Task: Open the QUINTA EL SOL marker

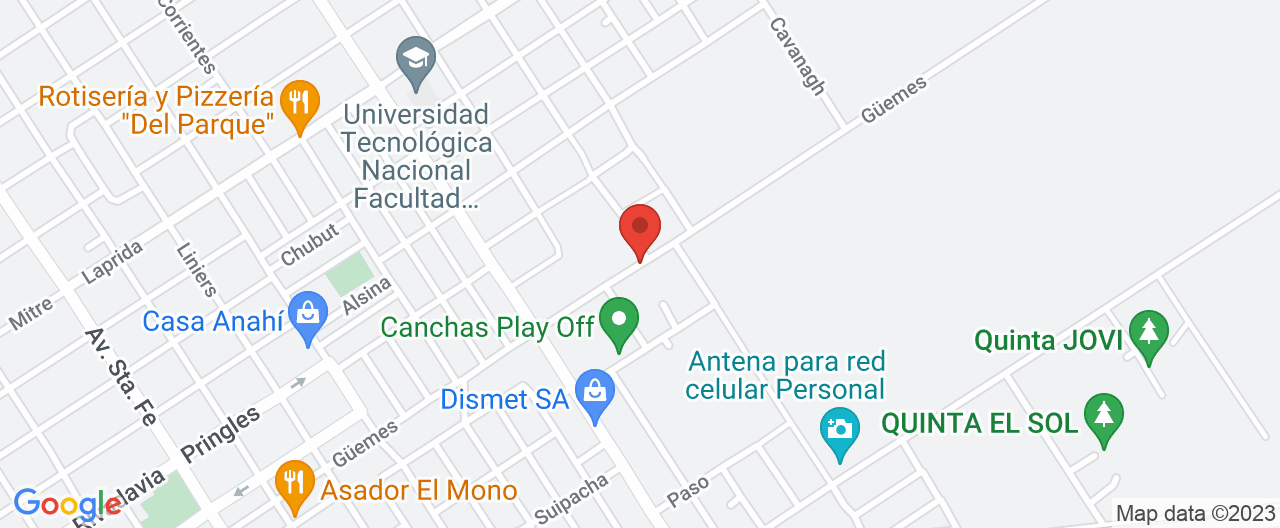Action: [x=1104, y=416]
